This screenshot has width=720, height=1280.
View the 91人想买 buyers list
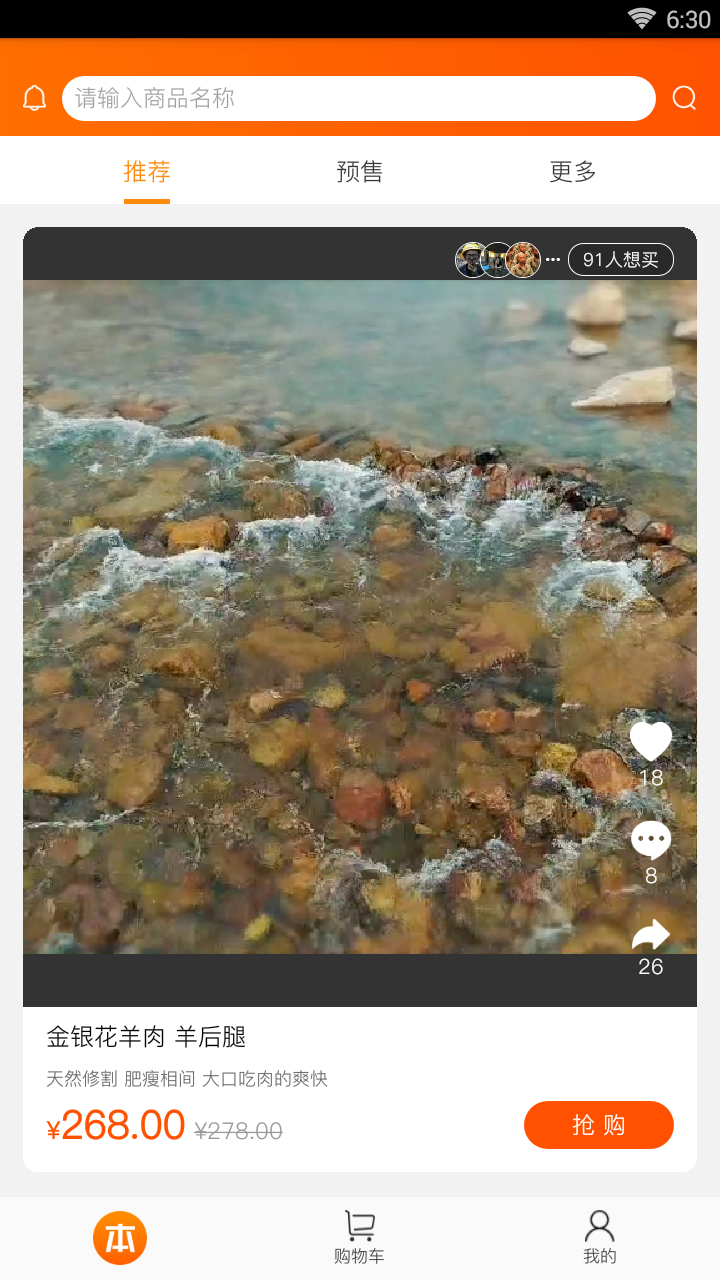[620, 260]
